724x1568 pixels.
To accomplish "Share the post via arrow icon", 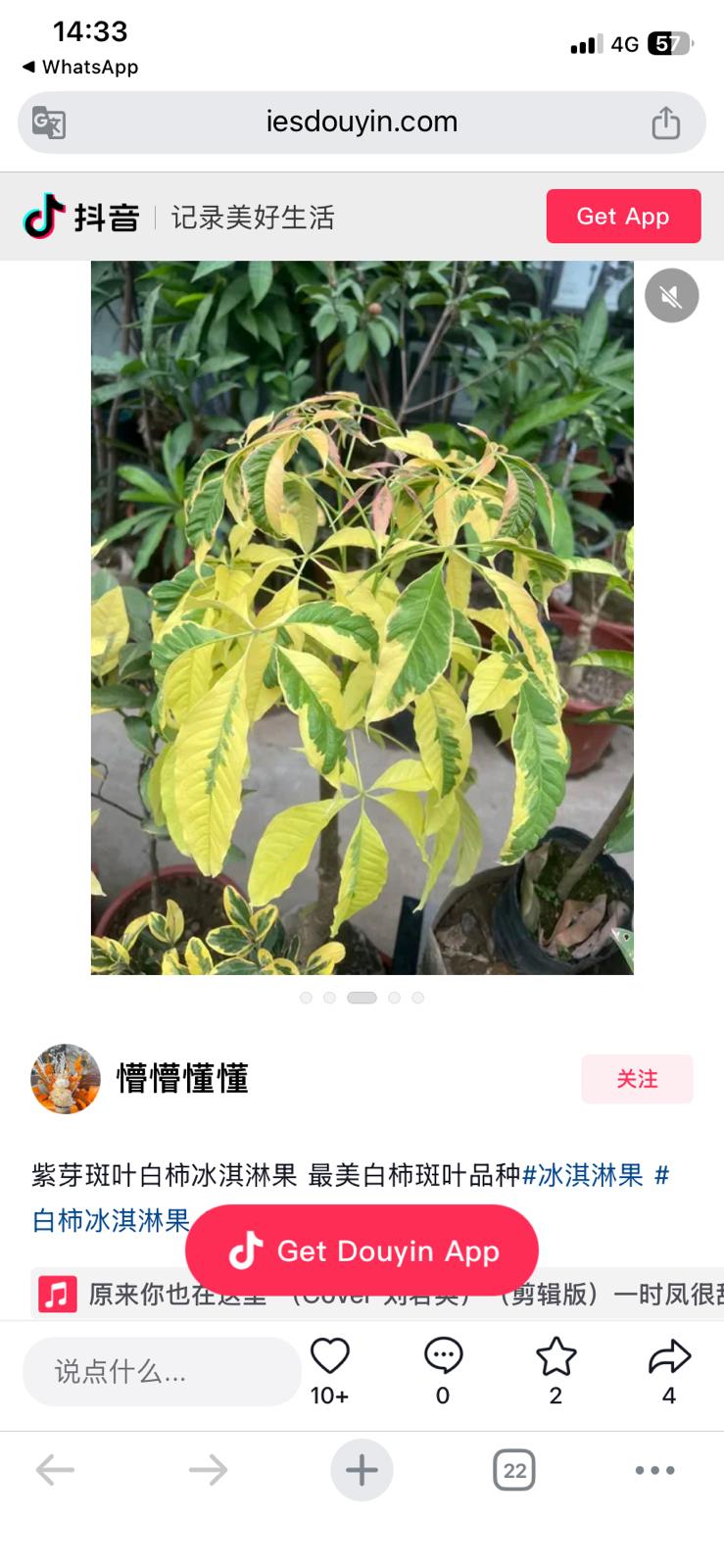I will [669, 1357].
